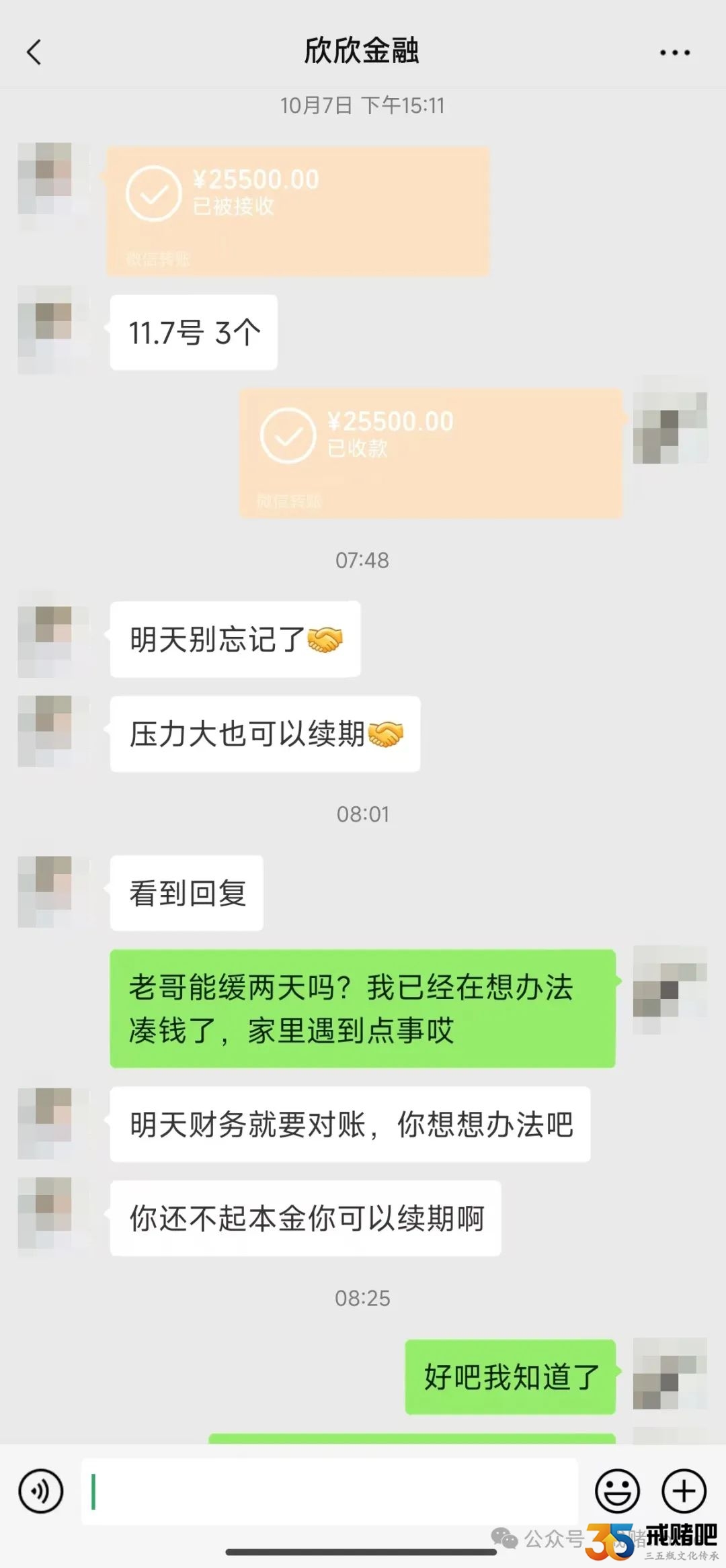The height and width of the screenshot is (1568, 726).
Task: Open the ¥25500.00 transfer marked 已收款
Action: [431, 453]
